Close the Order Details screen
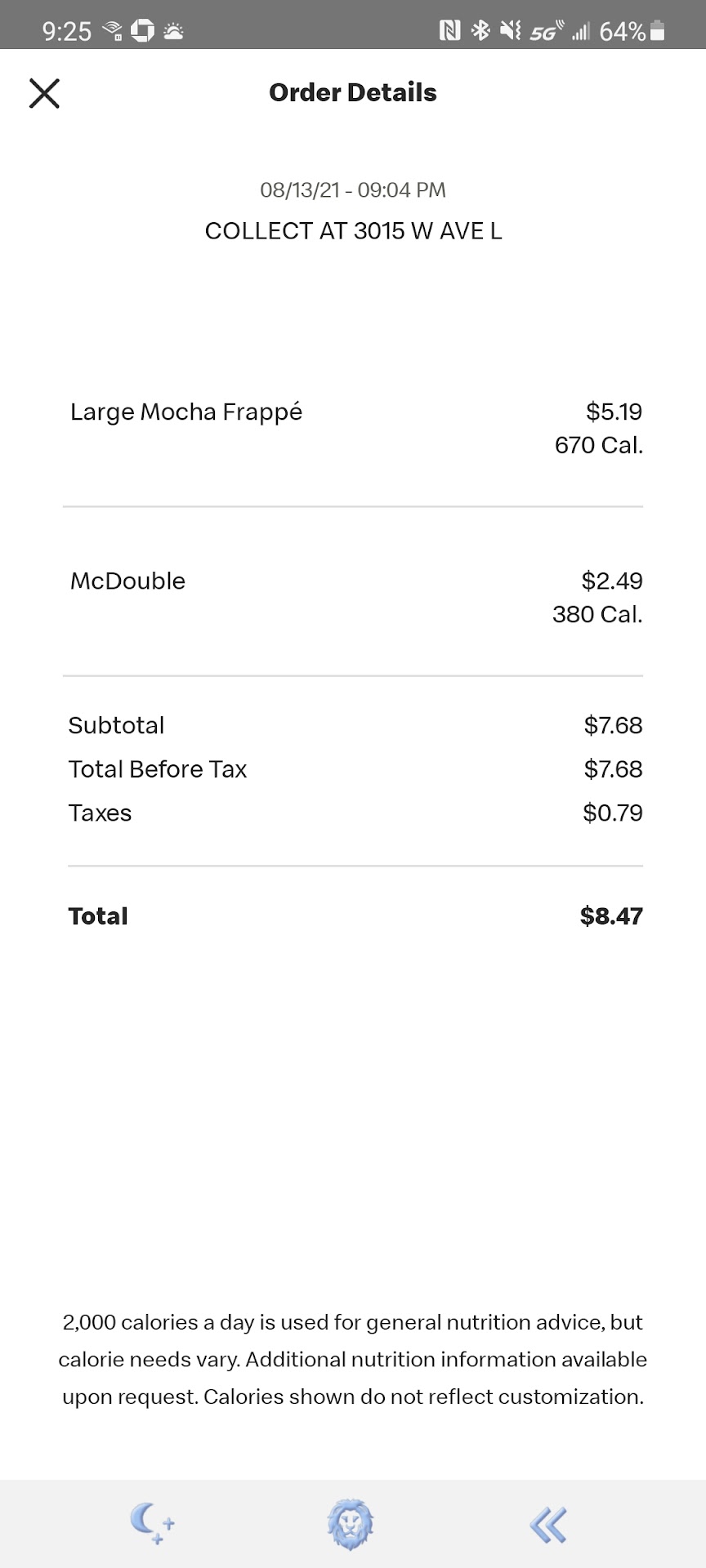 point(45,93)
